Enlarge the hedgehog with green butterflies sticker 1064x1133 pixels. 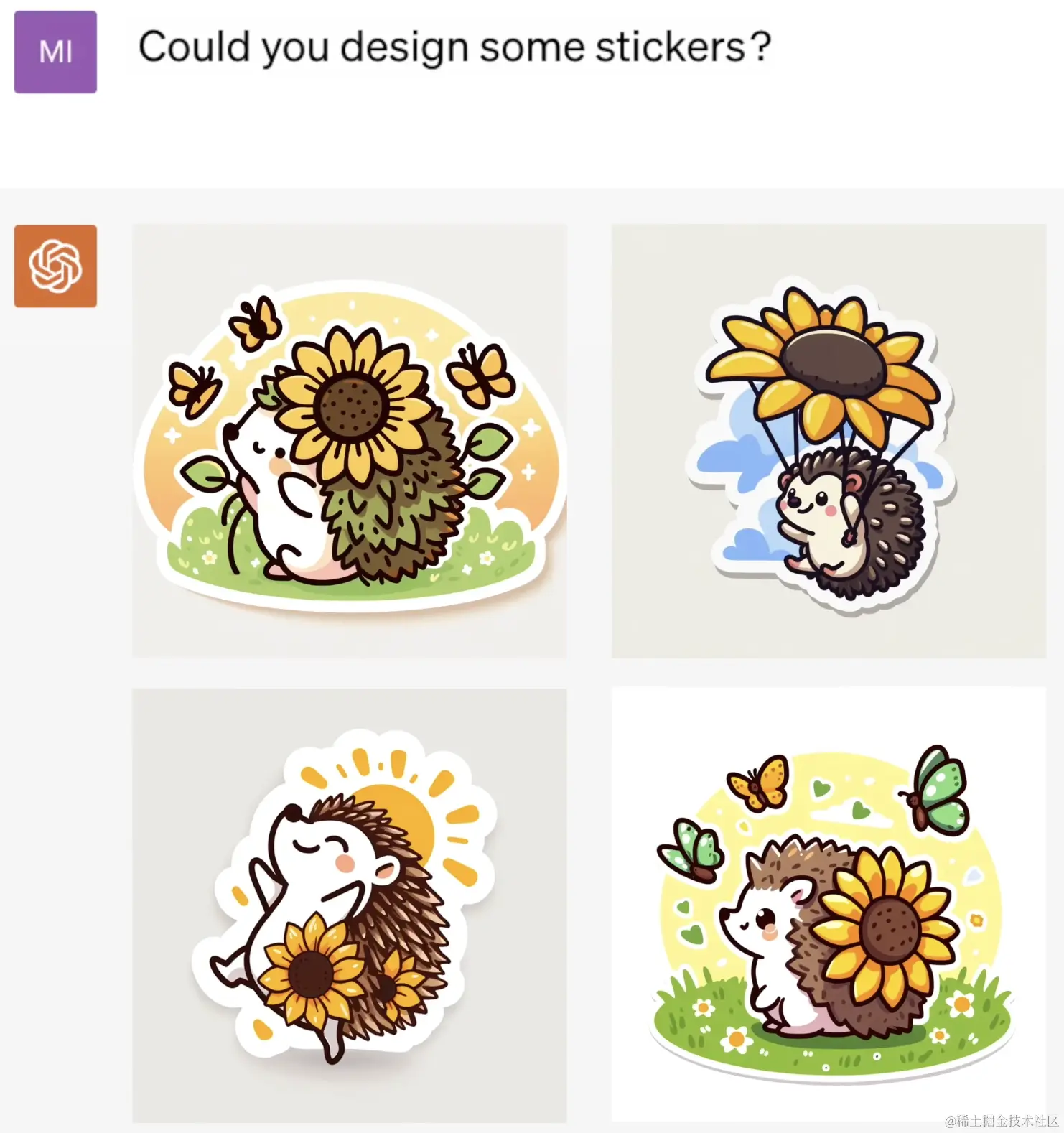(829, 903)
